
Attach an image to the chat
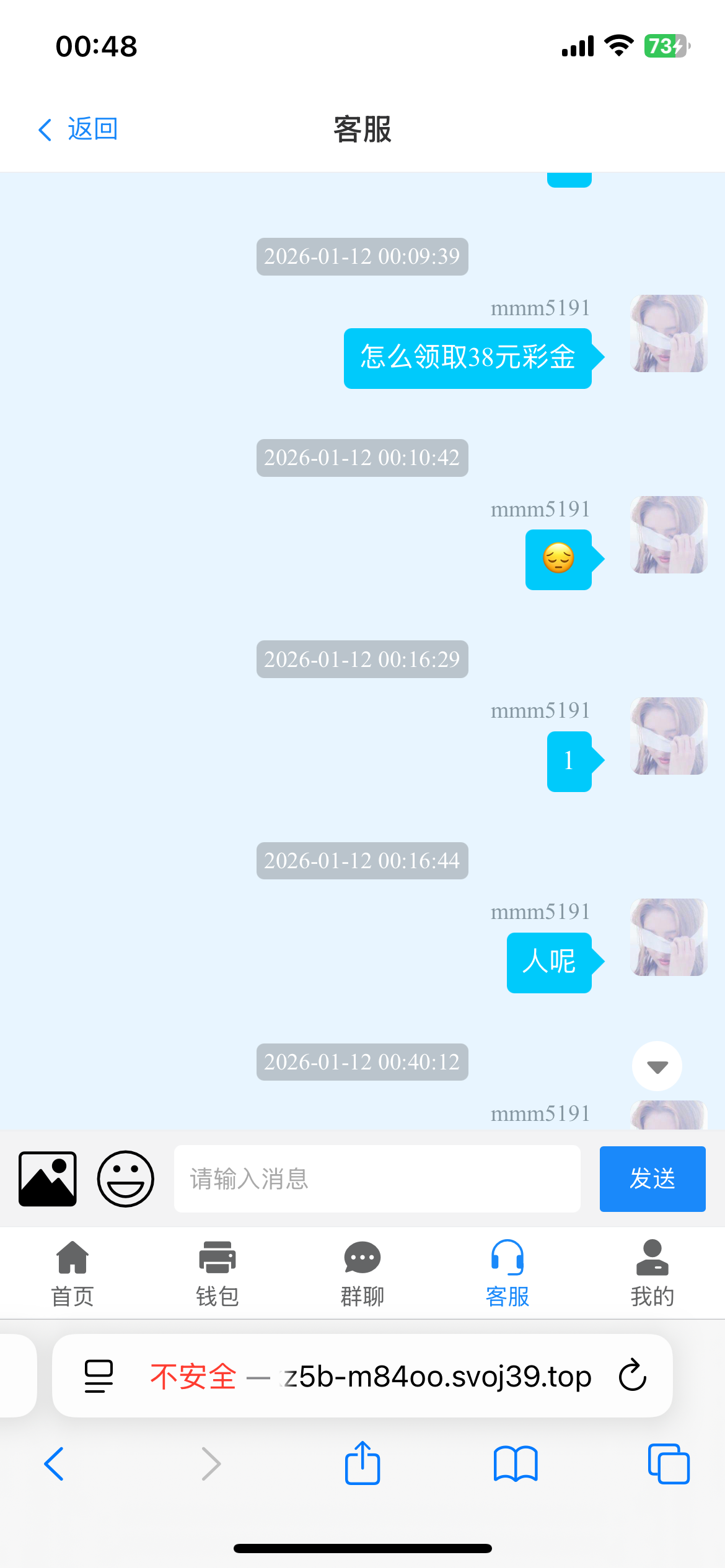pyautogui.click(x=48, y=1178)
